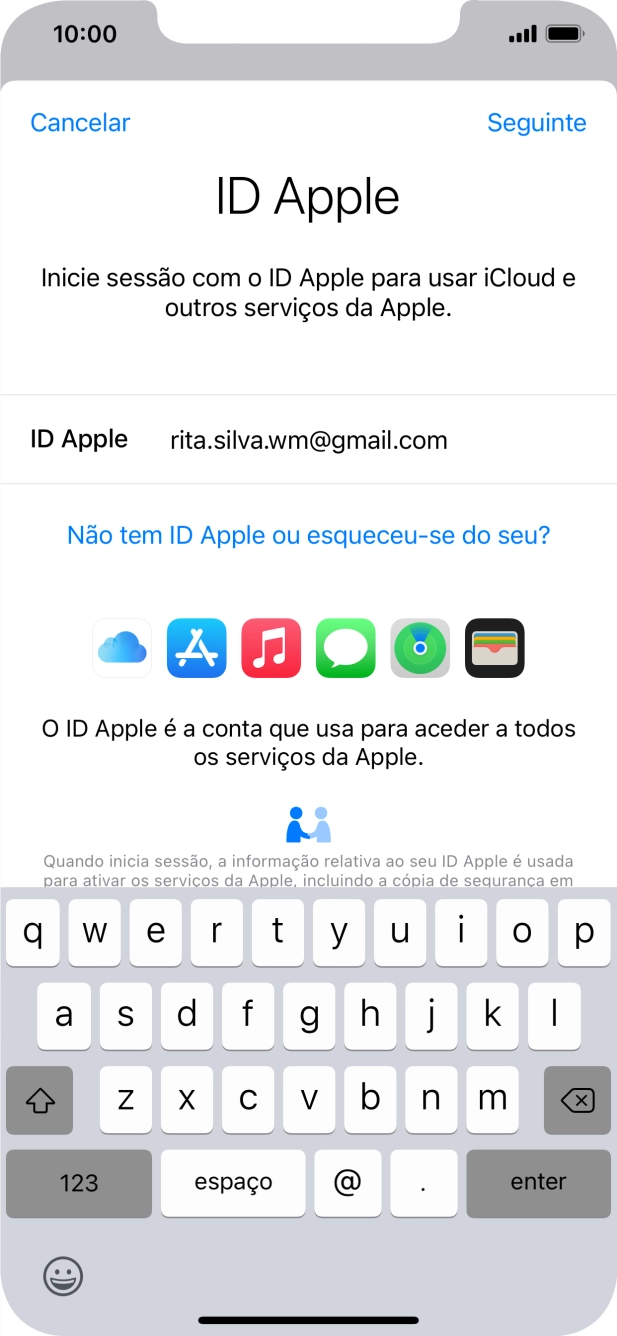Tap the enter key

tap(538, 1183)
